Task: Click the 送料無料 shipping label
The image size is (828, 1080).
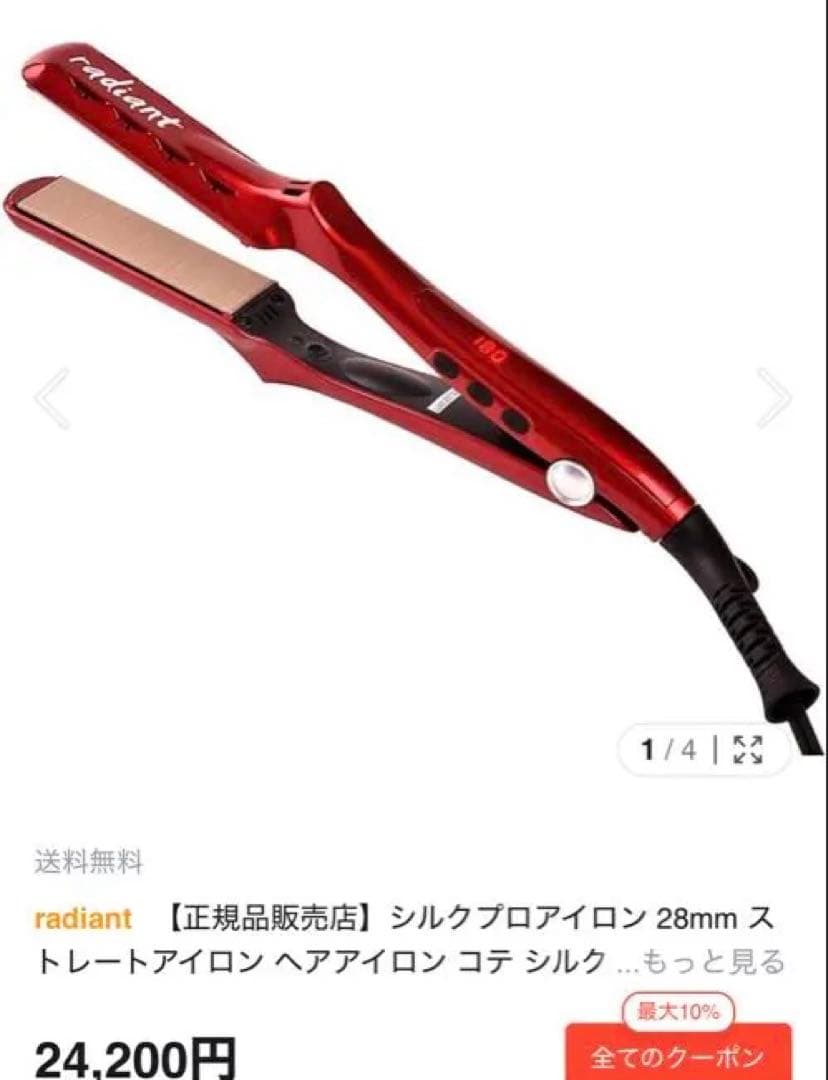Action: [x=88, y=859]
